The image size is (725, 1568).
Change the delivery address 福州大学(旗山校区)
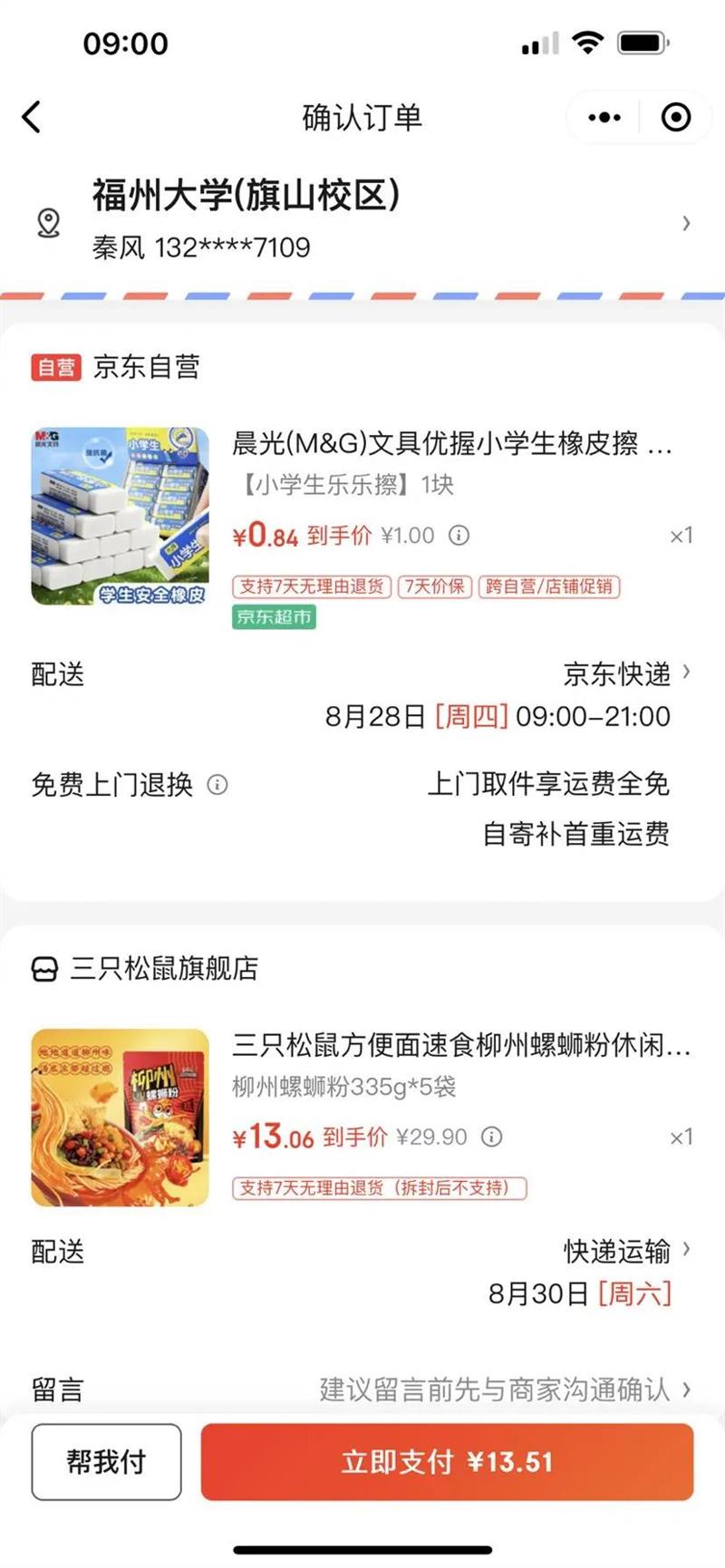[362, 218]
